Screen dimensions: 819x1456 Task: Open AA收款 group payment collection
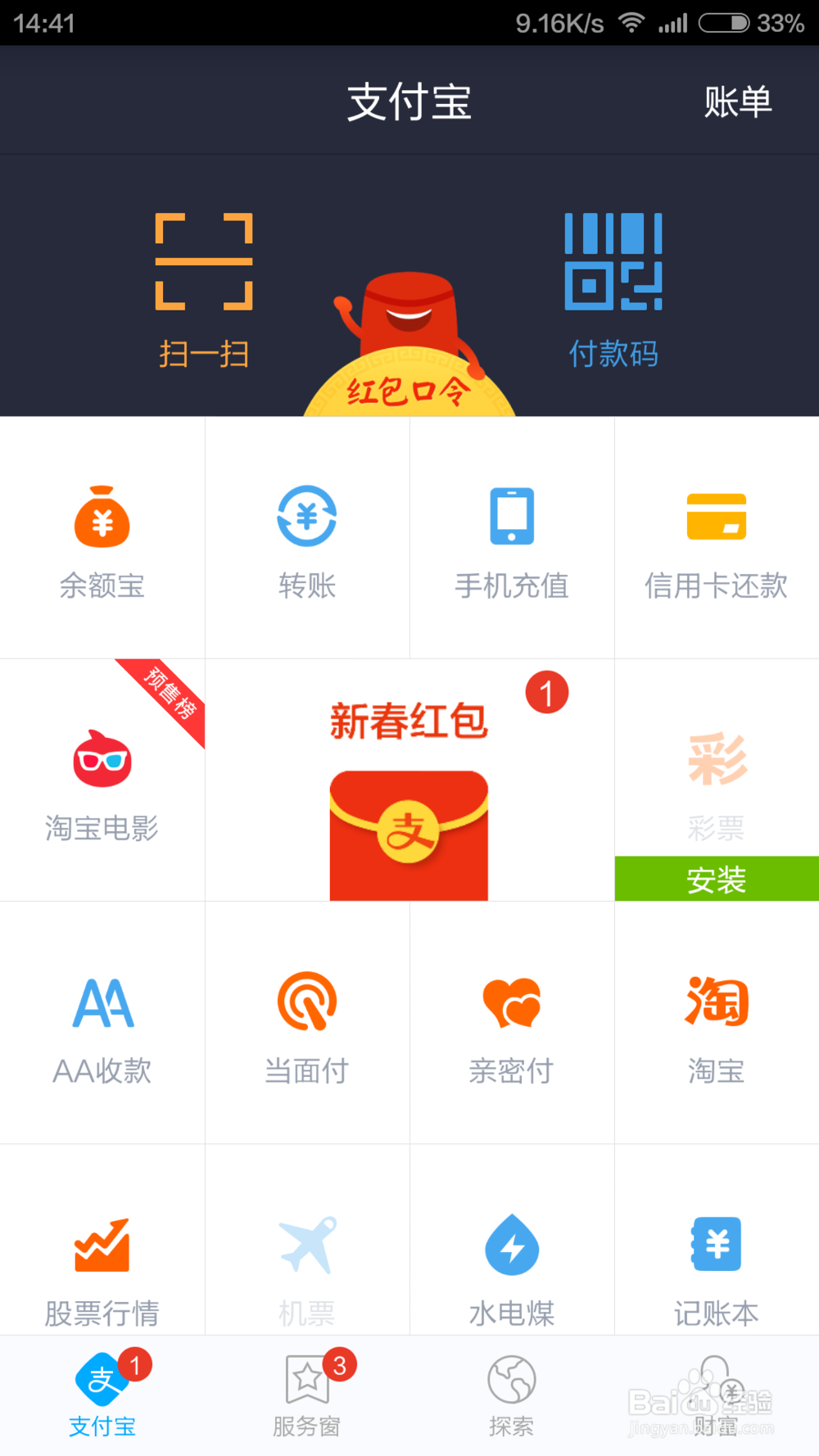pyautogui.click(x=102, y=1022)
